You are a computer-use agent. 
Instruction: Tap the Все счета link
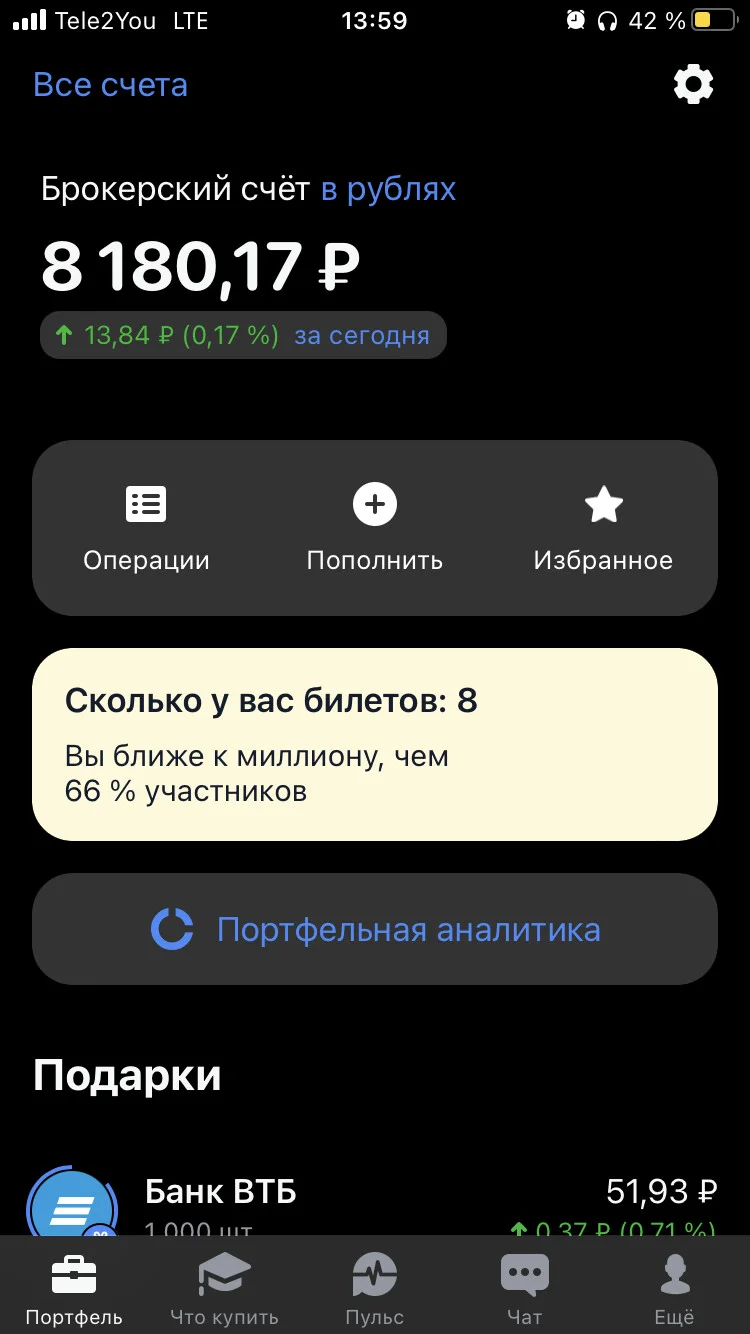pyautogui.click(x=110, y=85)
